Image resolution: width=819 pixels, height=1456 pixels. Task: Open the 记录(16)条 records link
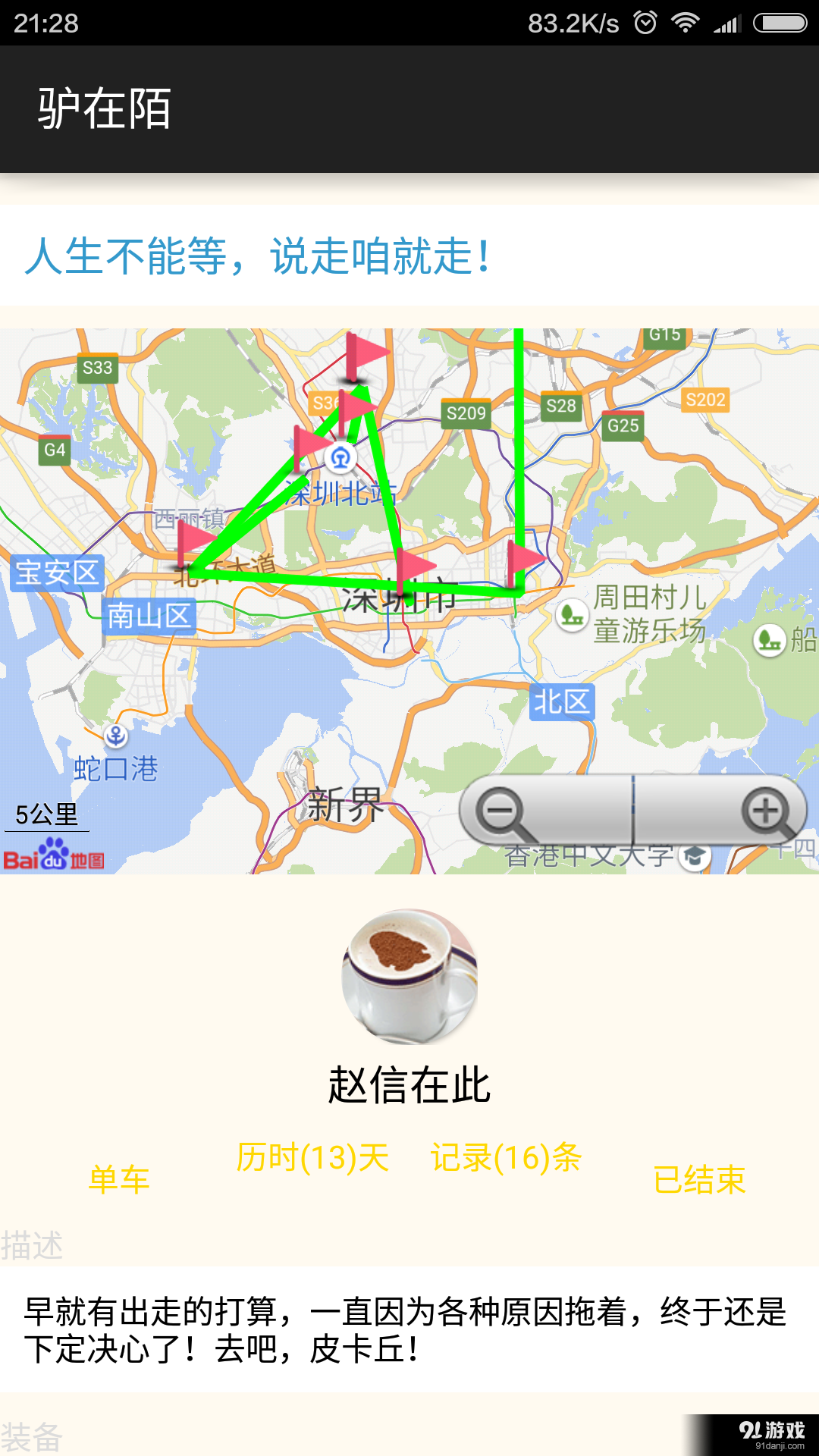point(506,1158)
